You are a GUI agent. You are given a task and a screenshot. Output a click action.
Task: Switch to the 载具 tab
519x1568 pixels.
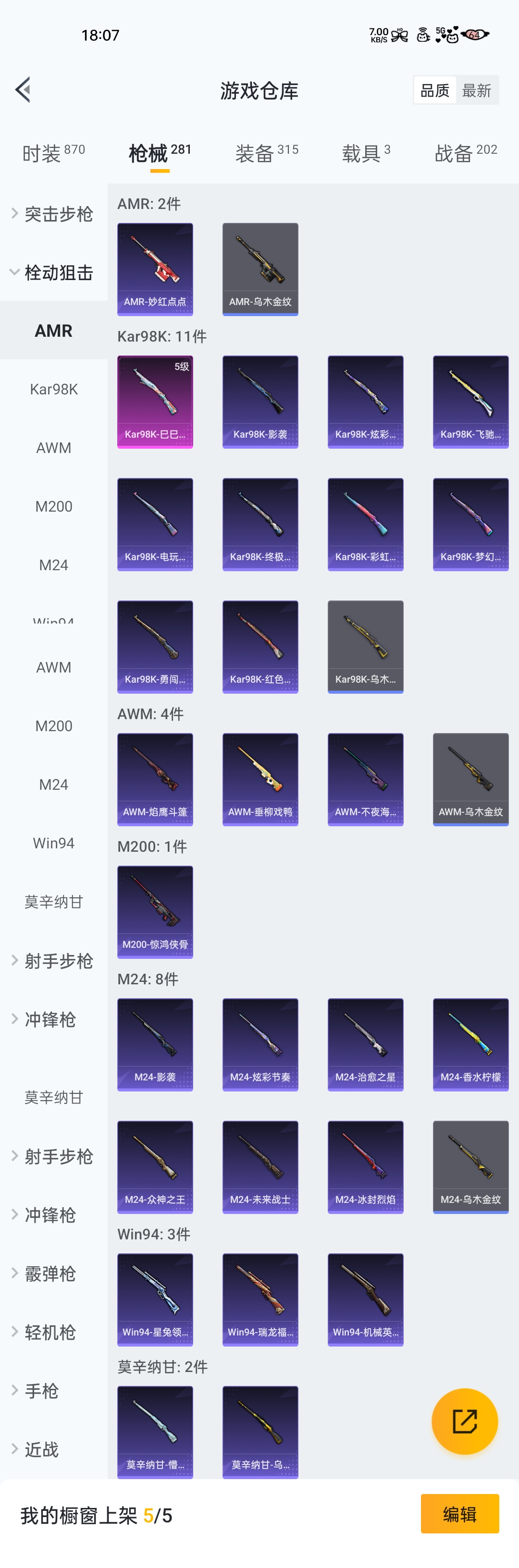tap(366, 153)
